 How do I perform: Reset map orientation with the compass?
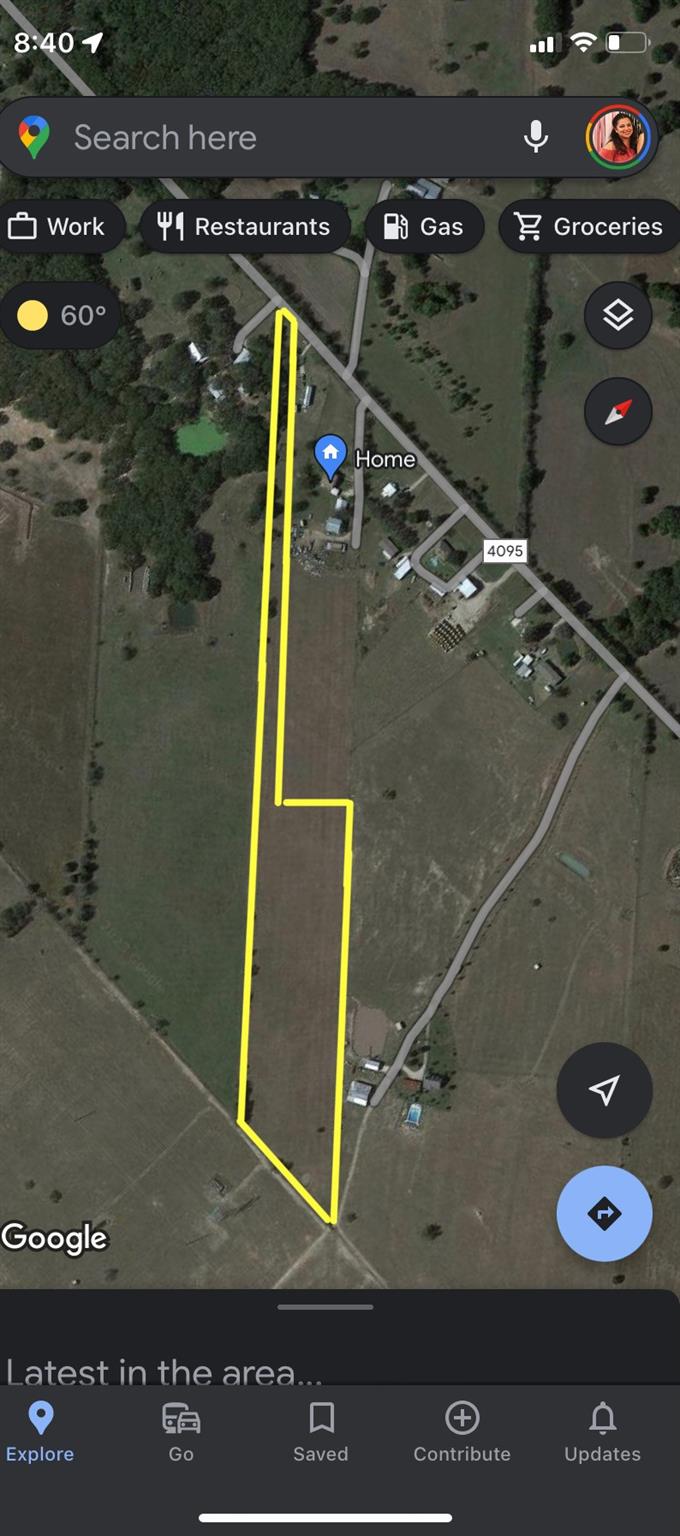(618, 411)
